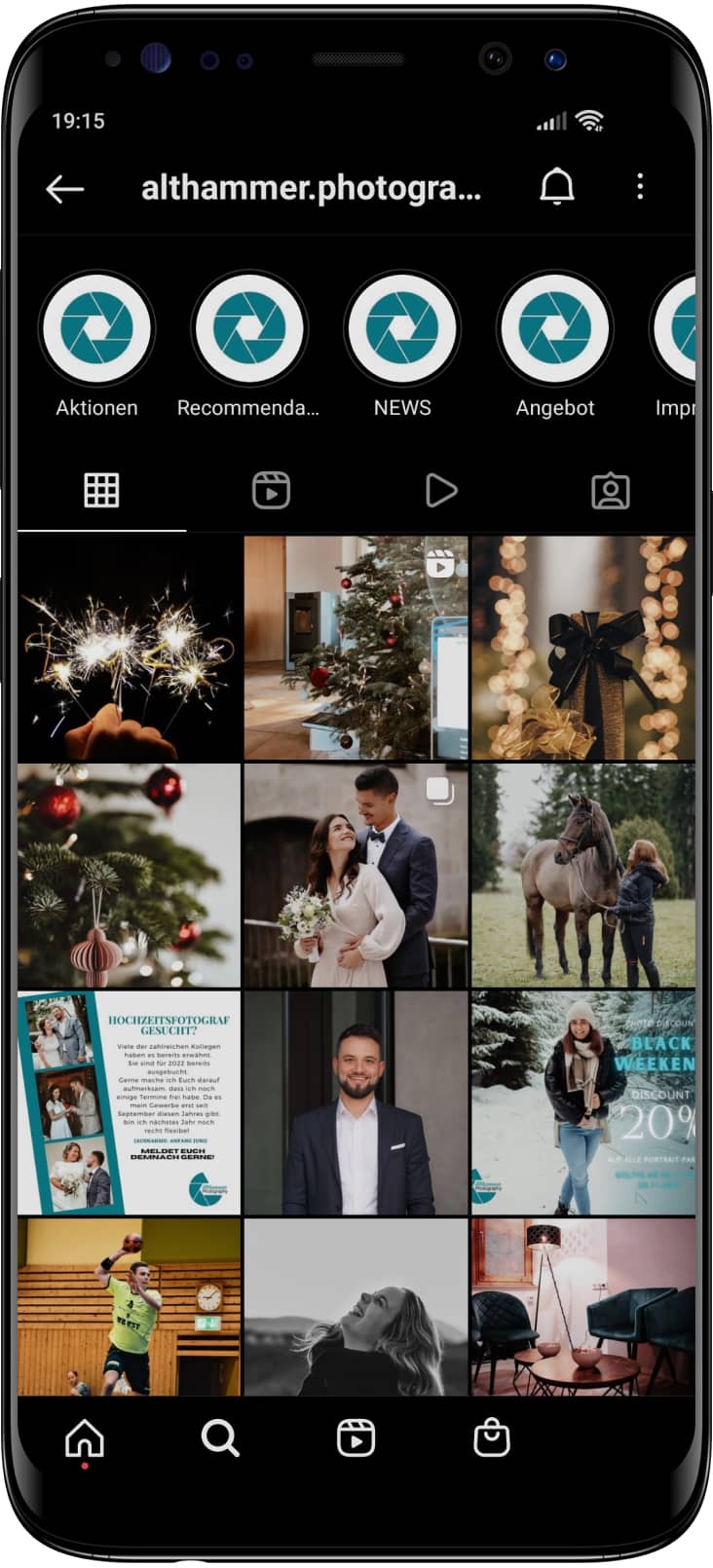
Task: Open the Black Weekend discount post
Action: tap(582, 1102)
